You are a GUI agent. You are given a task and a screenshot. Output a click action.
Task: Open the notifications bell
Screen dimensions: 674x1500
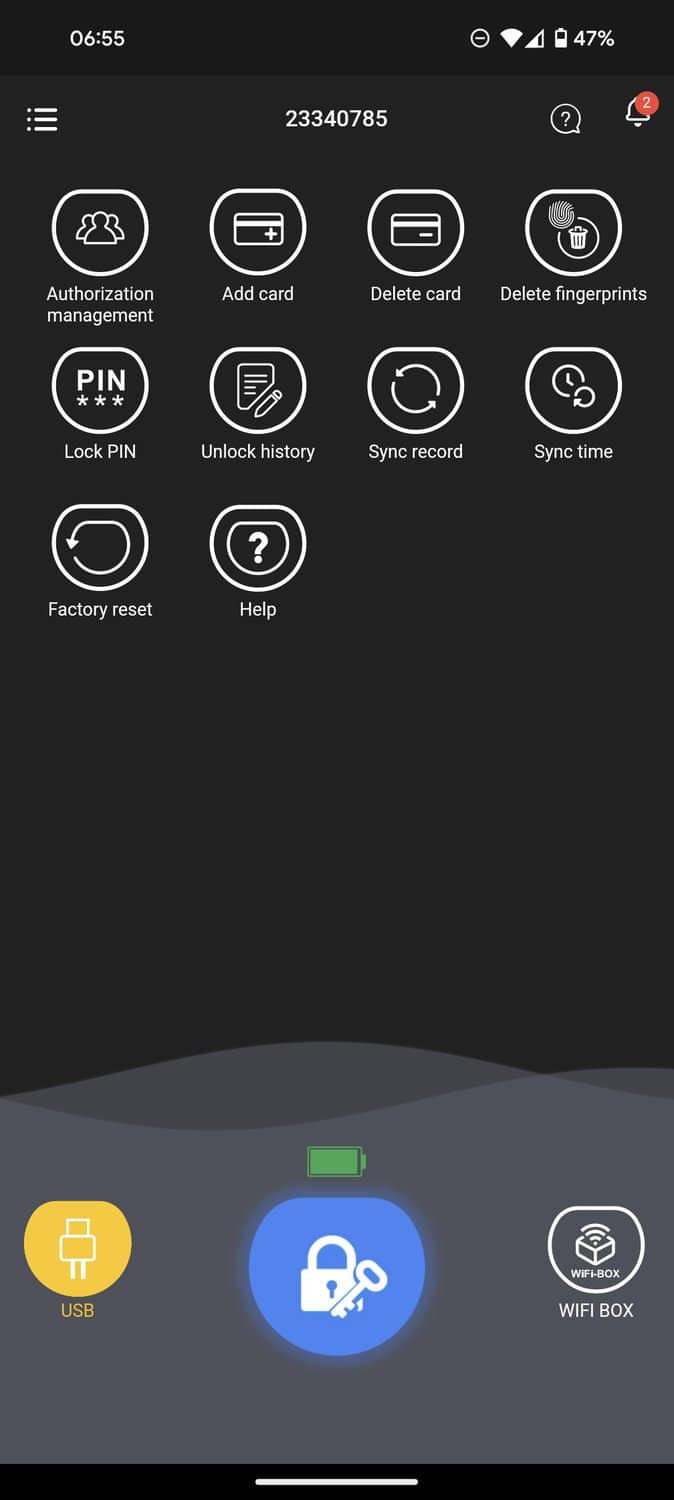[x=637, y=113]
